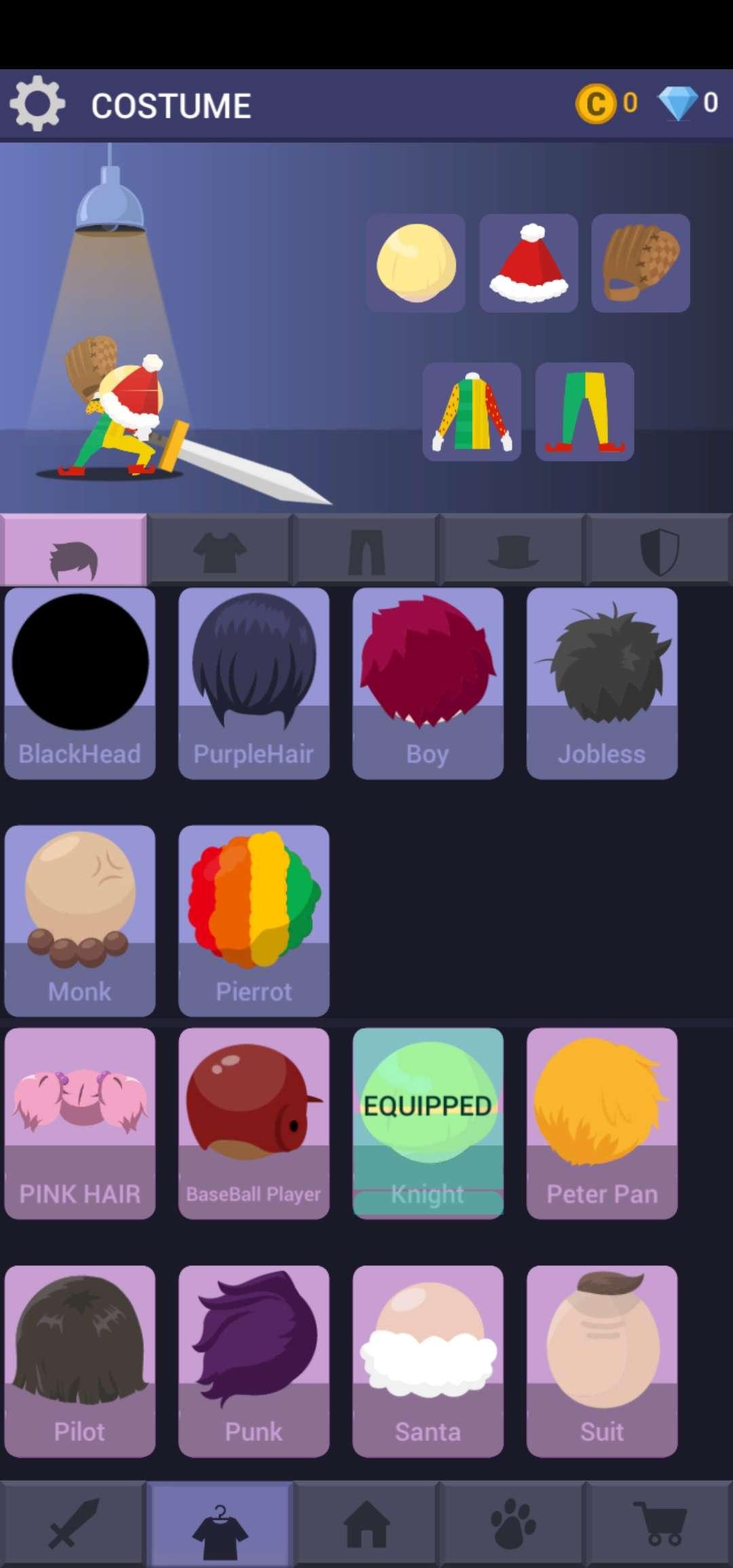The width and height of the screenshot is (733, 1568).
Task: Select the Pilot hairstyle
Action: (x=80, y=1360)
